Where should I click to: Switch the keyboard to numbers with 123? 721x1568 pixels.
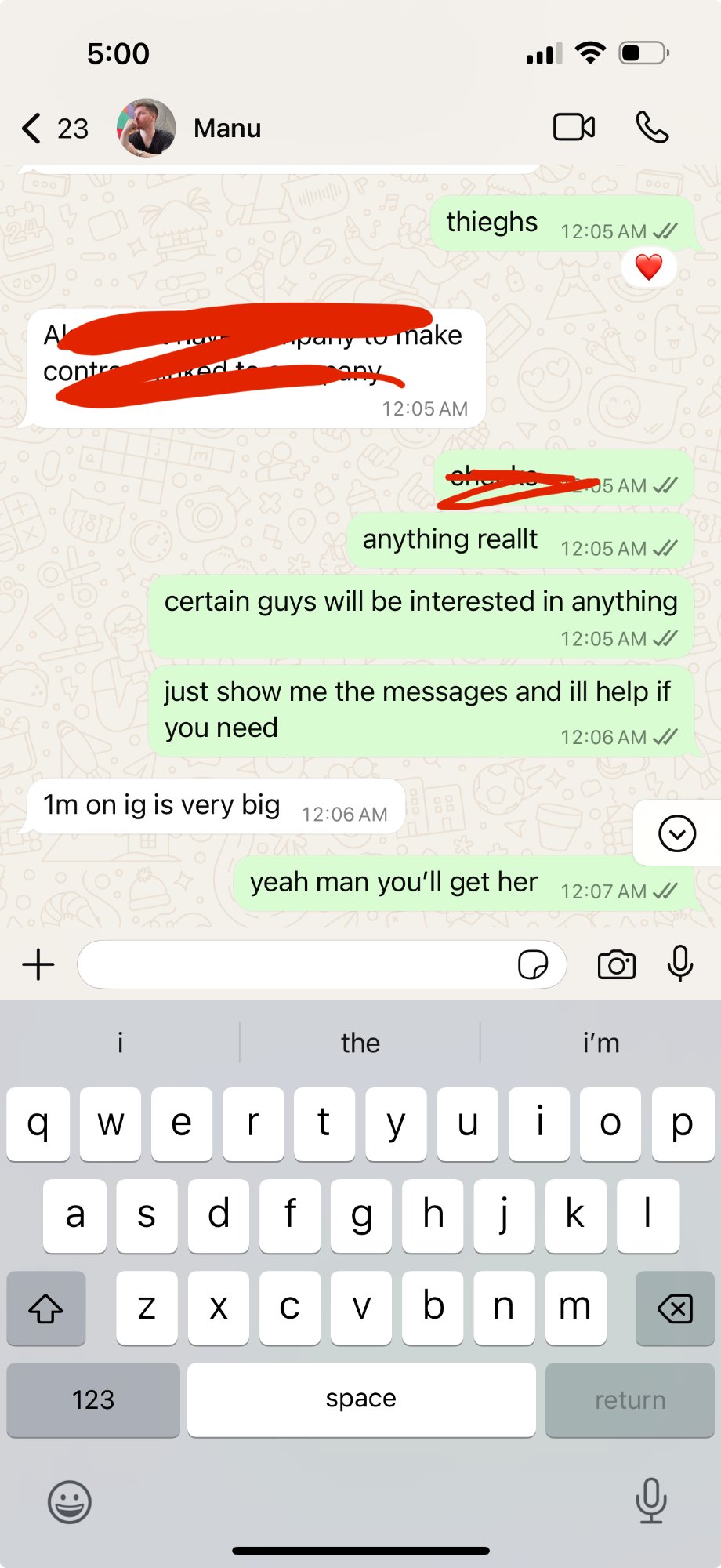(x=93, y=1399)
